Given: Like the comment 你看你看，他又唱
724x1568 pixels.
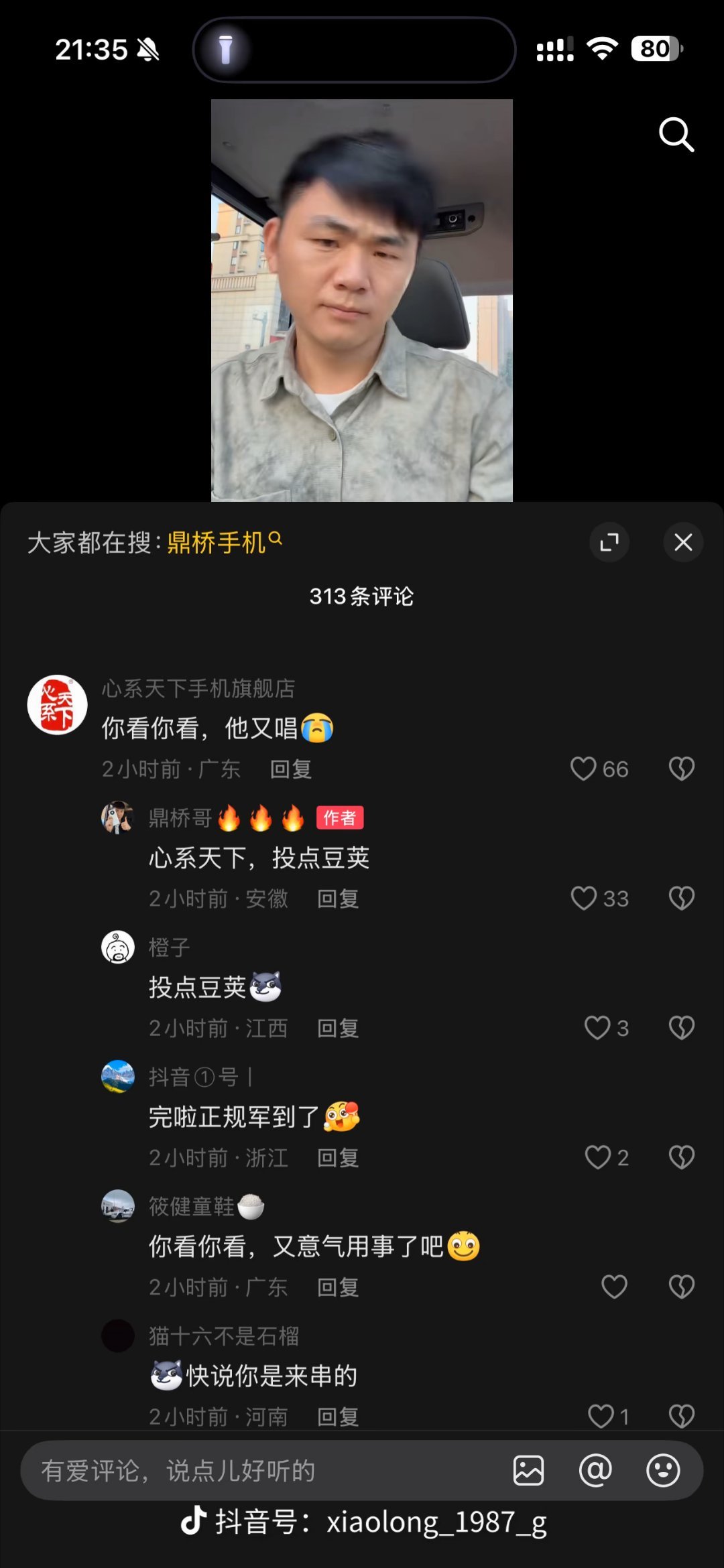Looking at the screenshot, I should [585, 769].
